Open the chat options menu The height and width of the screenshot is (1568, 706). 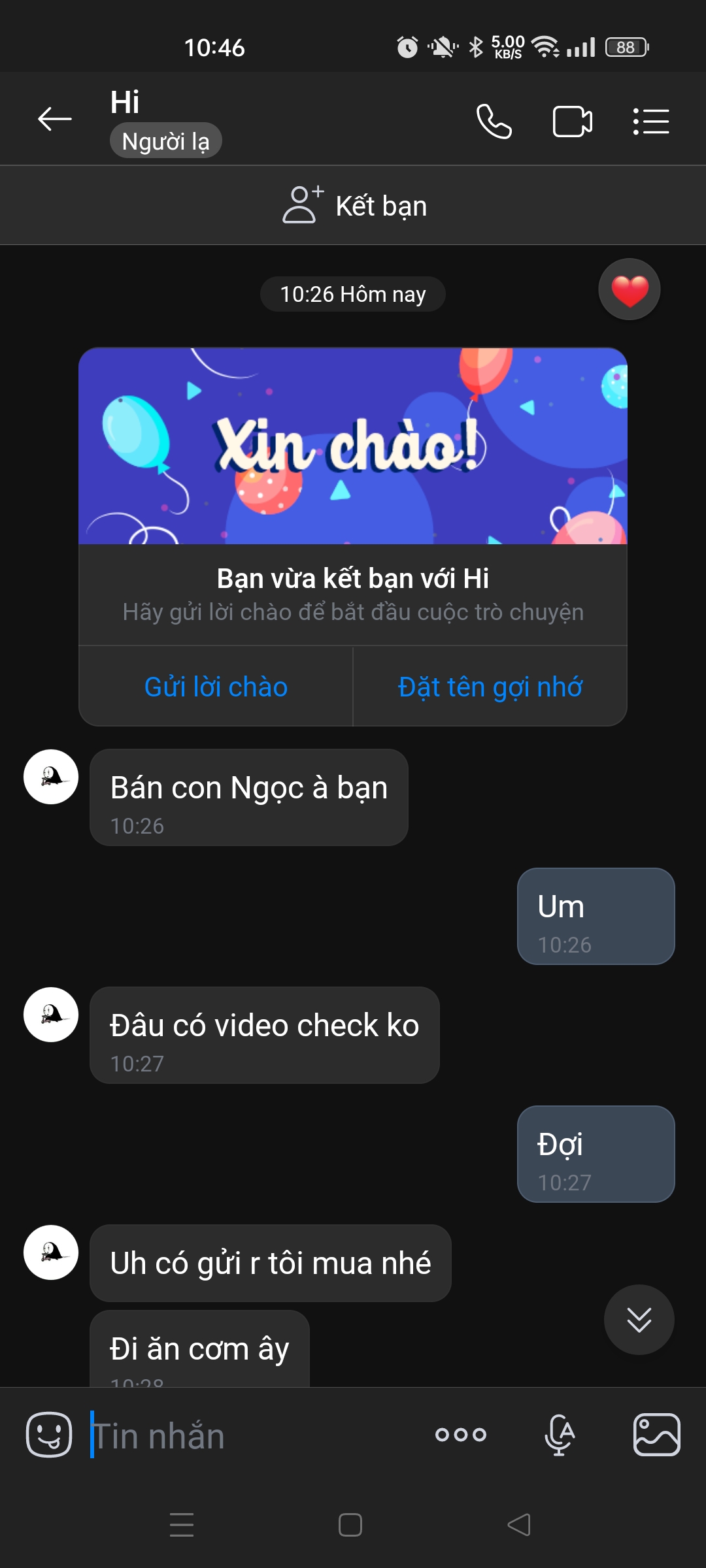click(x=651, y=122)
